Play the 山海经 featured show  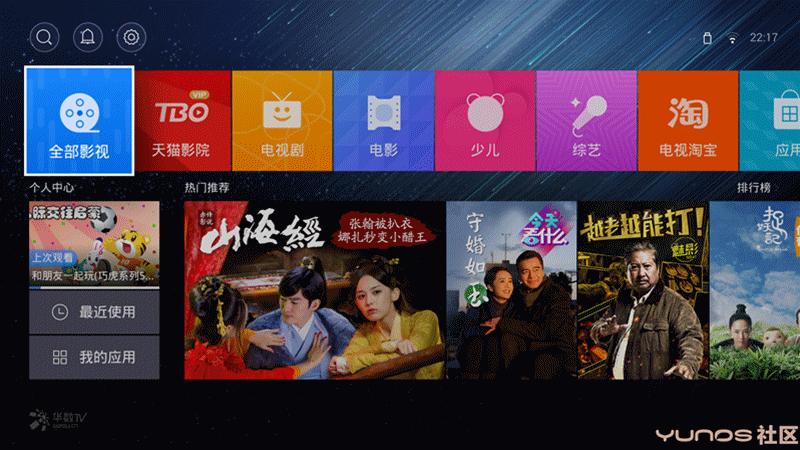click(x=314, y=289)
